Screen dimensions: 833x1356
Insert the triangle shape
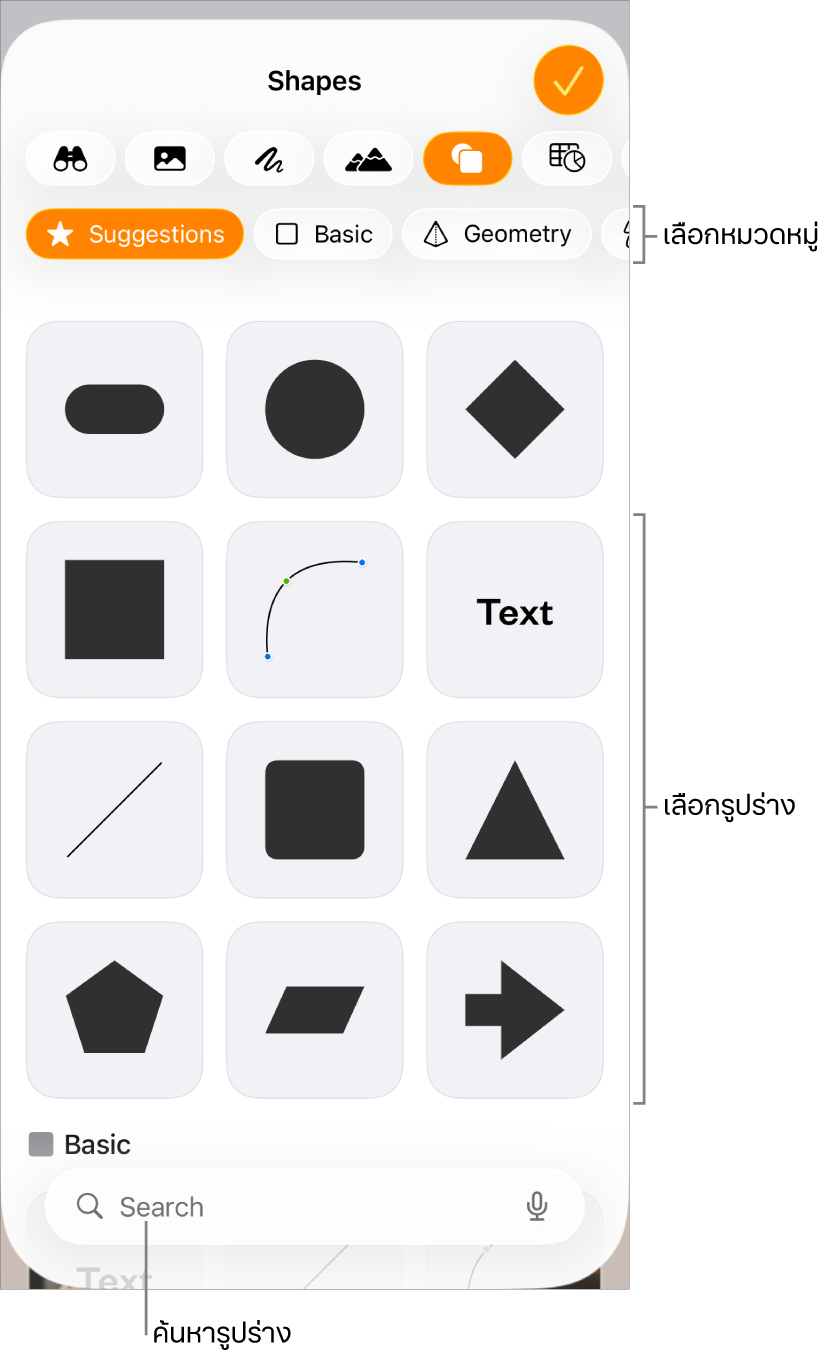pyautogui.click(x=514, y=809)
